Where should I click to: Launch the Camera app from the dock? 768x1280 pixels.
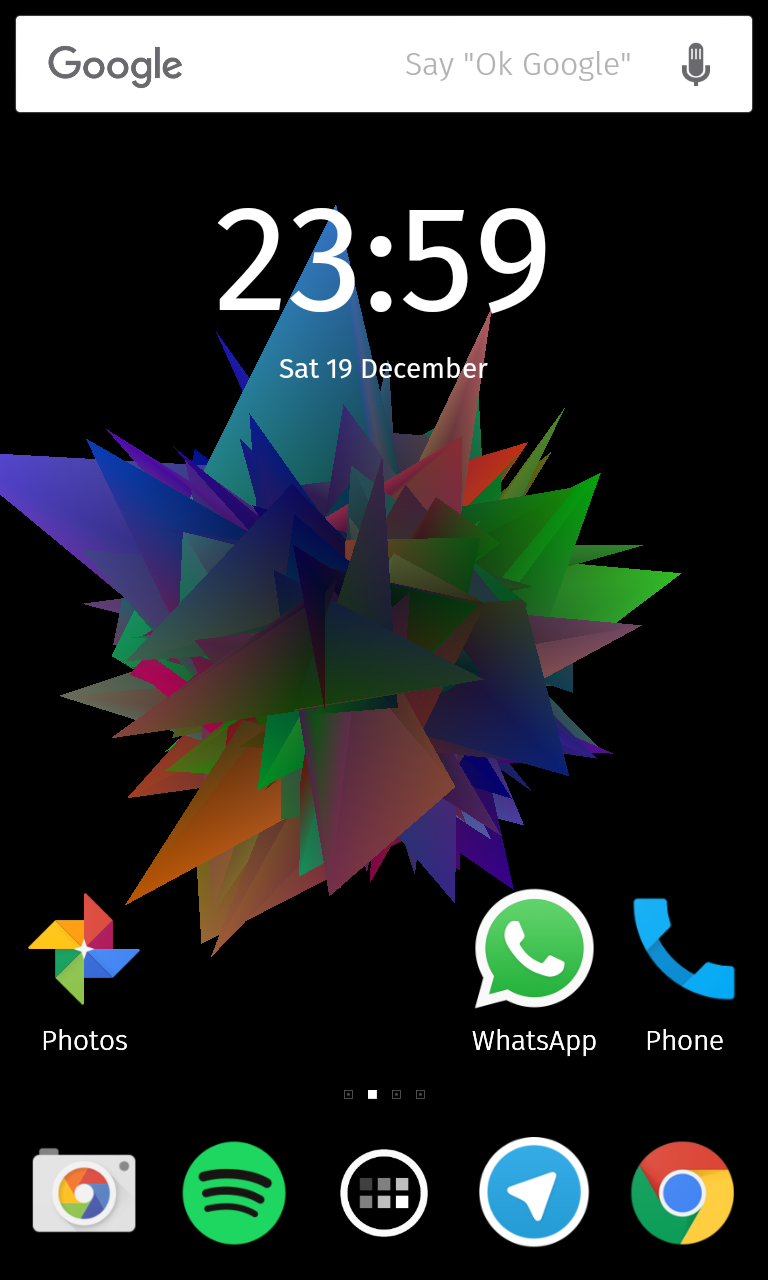coord(84,1192)
